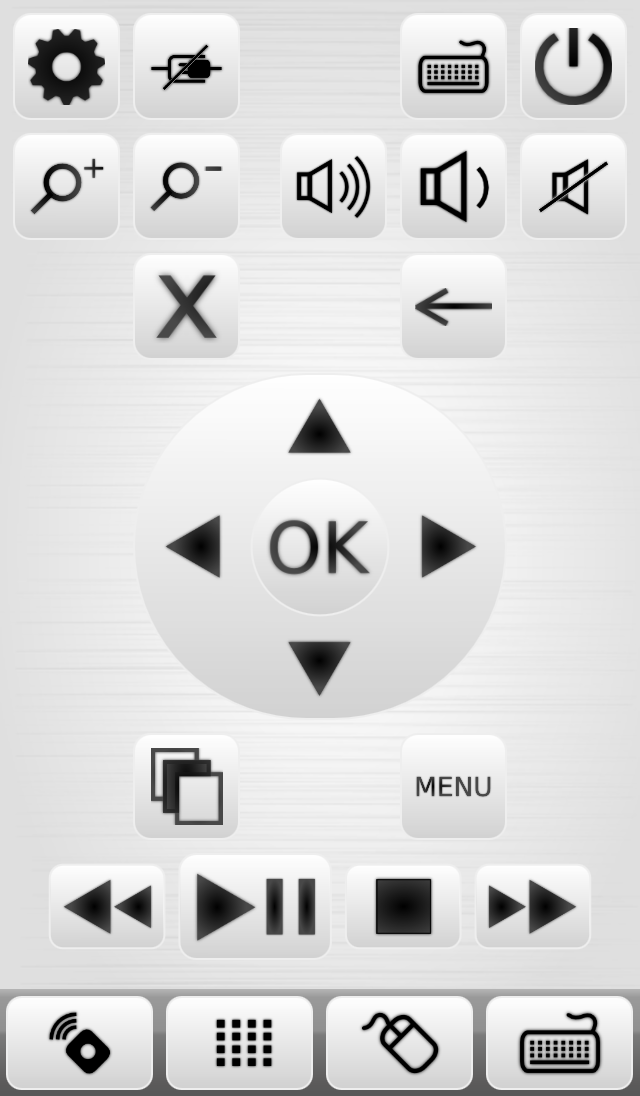Screen dimensions: 640x1096
Task: Rewind the media
Action: click(107, 906)
